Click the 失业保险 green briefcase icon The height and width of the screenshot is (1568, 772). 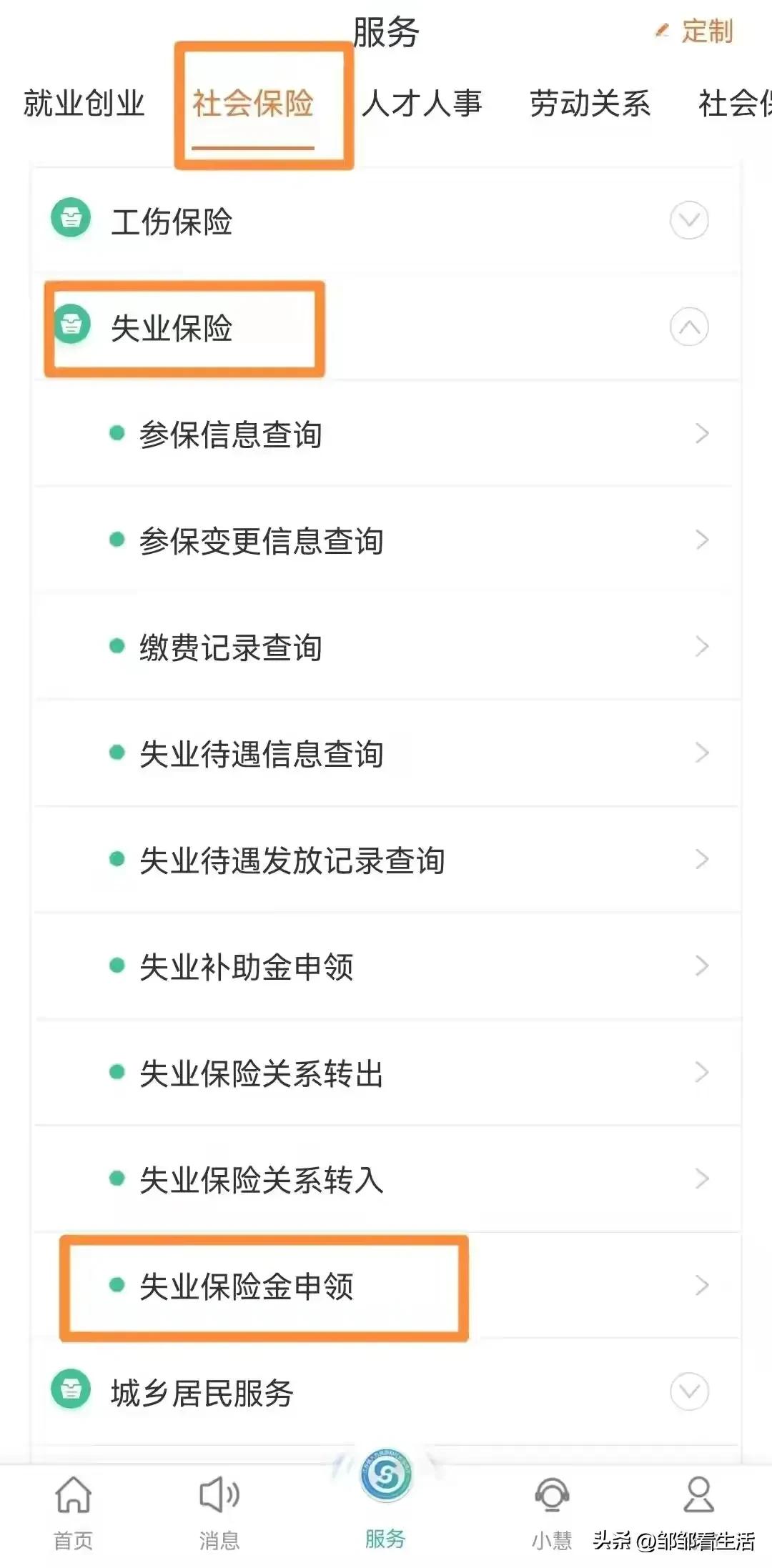[x=71, y=326]
